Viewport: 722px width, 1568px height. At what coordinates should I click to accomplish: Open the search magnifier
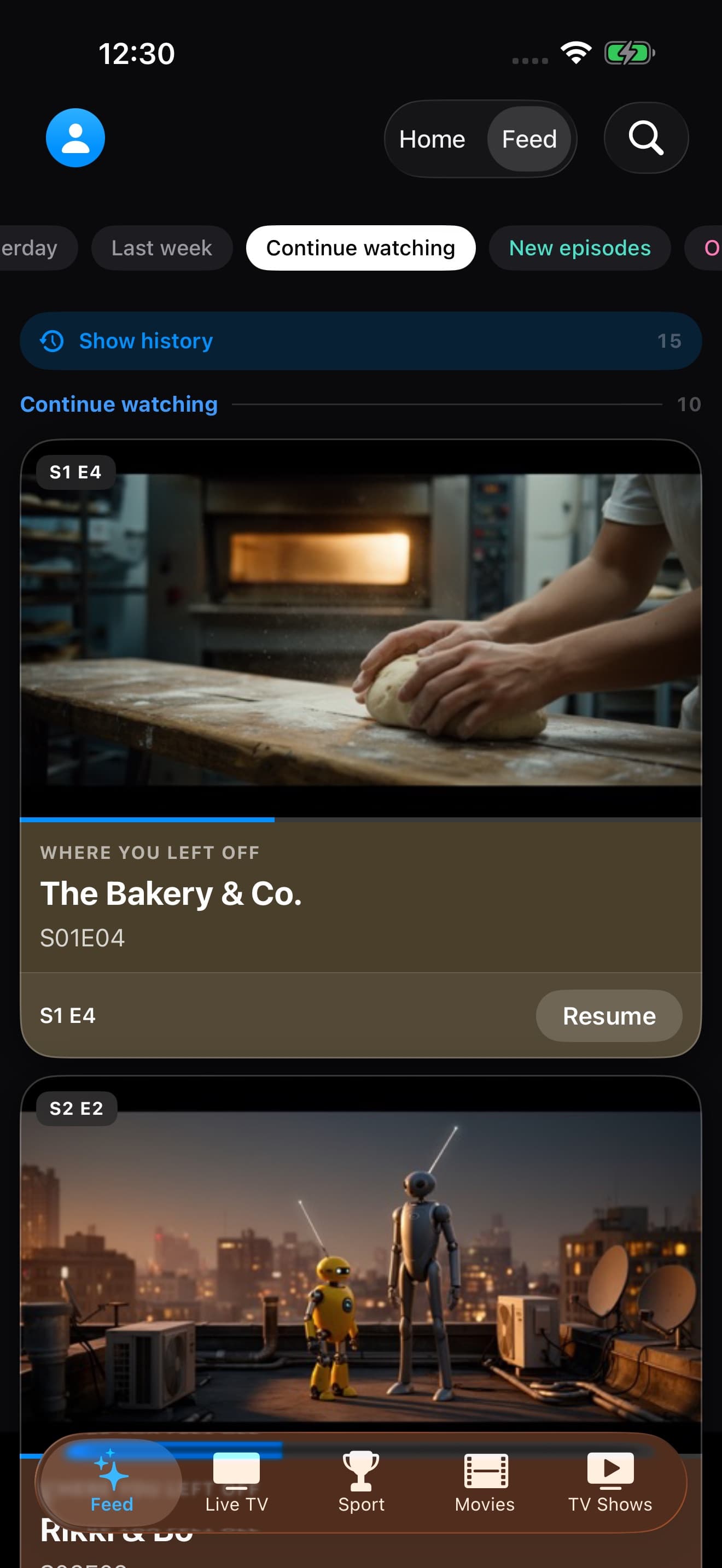(x=646, y=138)
